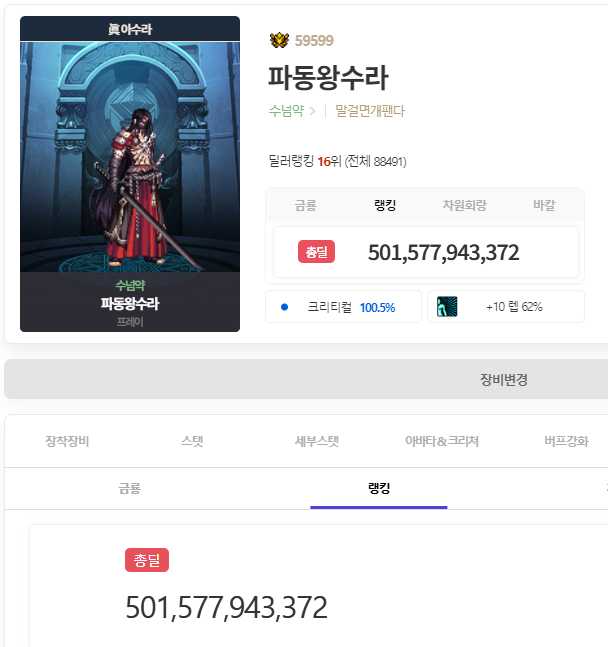Switch to the 스탯 tab
608x647 pixels.
click(192, 441)
